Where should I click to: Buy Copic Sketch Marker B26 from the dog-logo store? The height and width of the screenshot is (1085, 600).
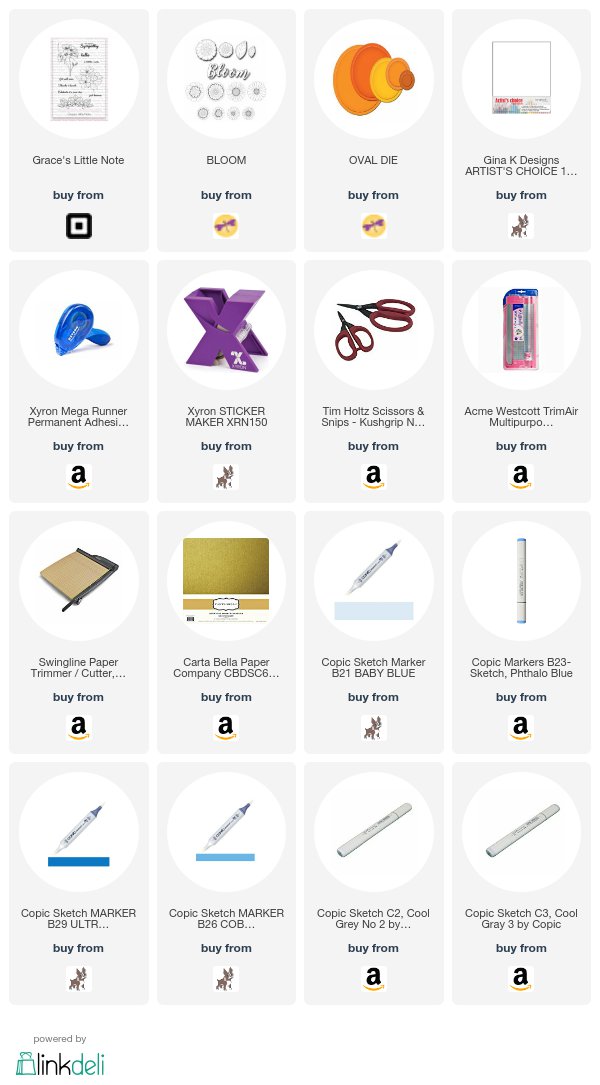[226, 979]
